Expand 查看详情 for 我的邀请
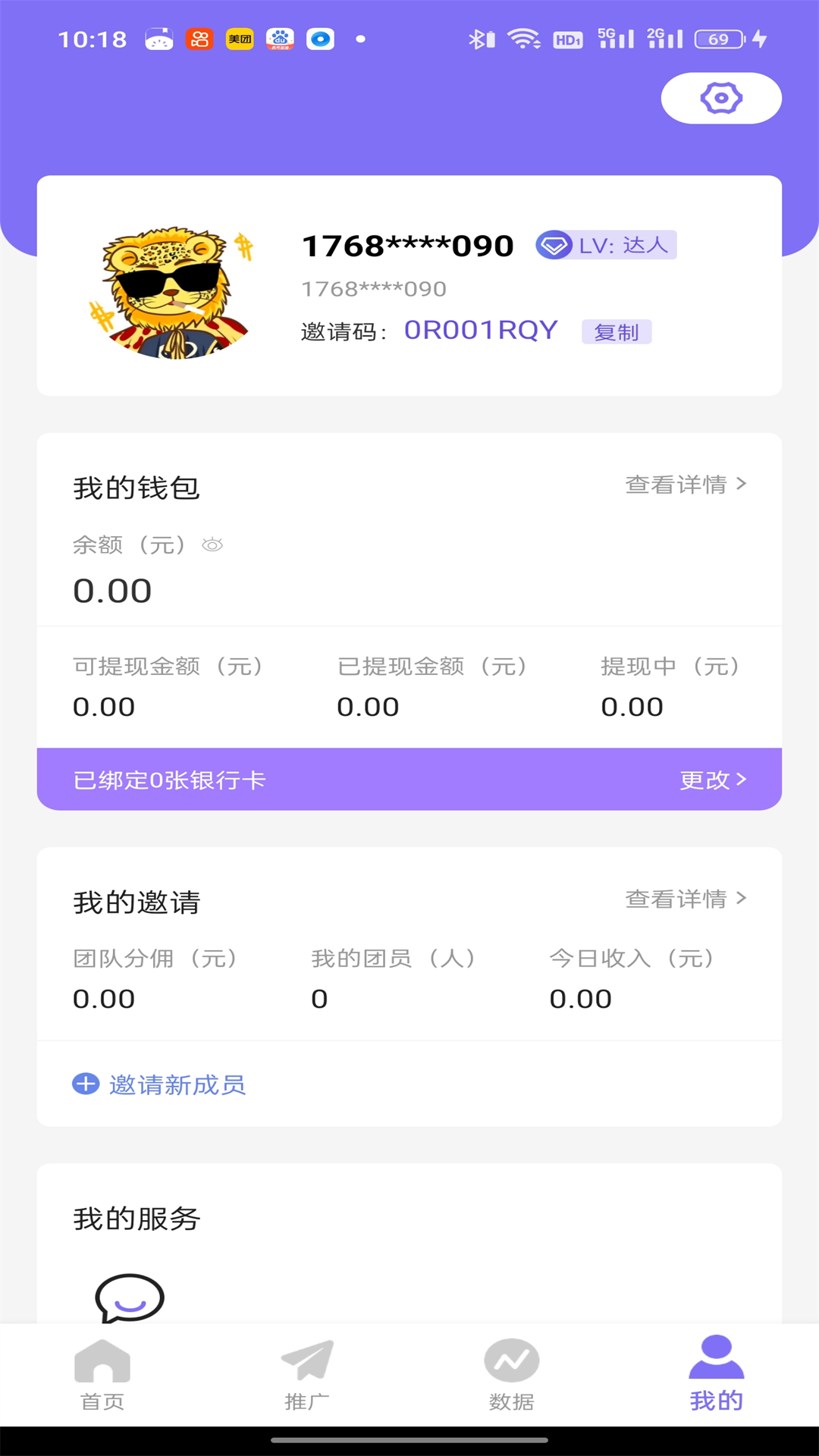Screen dimensions: 819x1456 tap(684, 898)
